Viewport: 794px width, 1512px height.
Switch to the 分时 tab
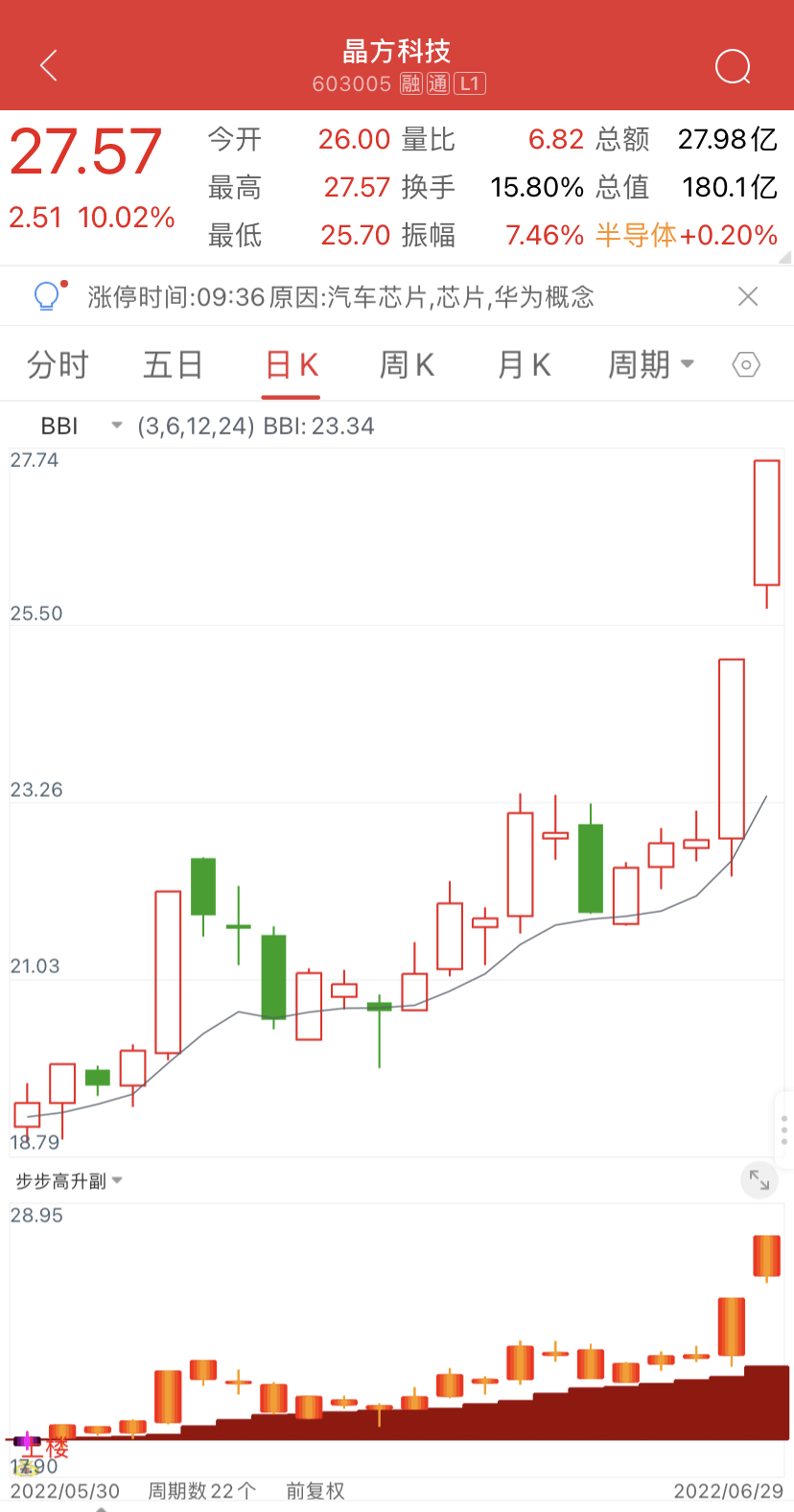pyautogui.click(x=58, y=364)
